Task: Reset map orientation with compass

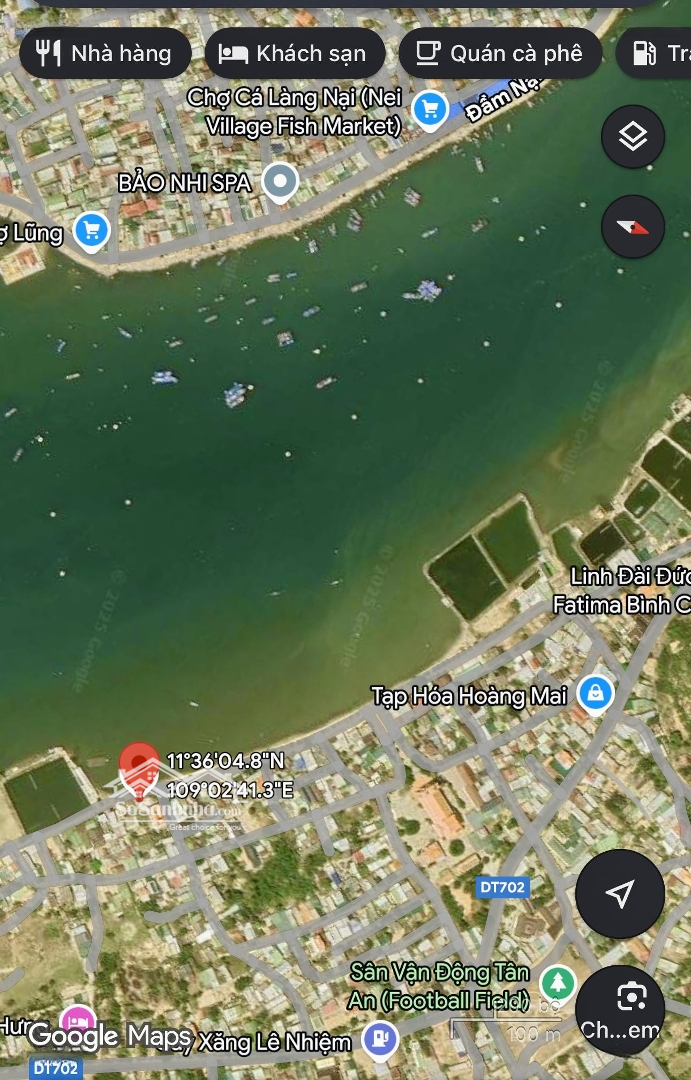Action: click(x=632, y=227)
